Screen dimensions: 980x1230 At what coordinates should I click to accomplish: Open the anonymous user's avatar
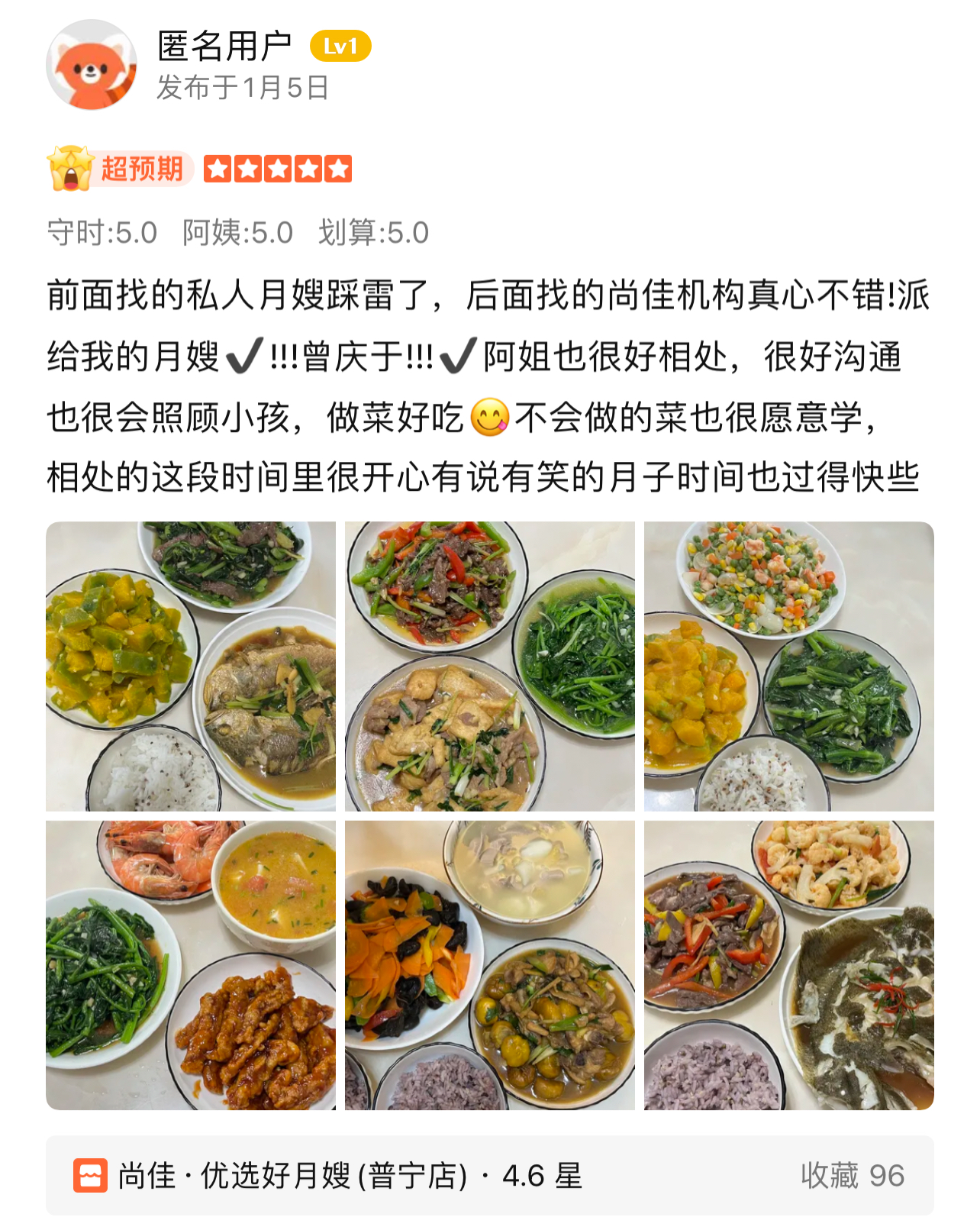coord(91,66)
